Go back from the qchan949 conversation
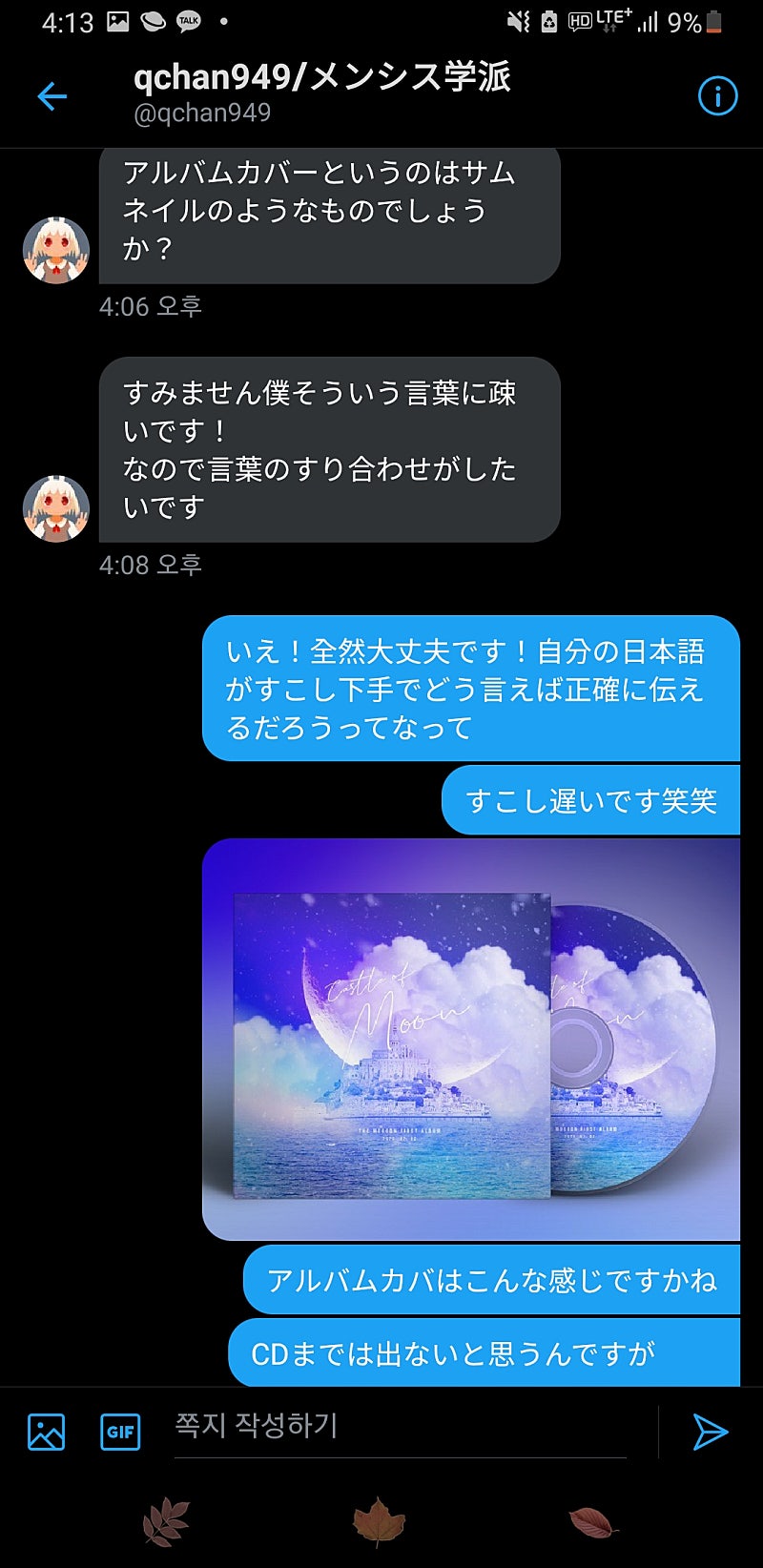 click(52, 95)
